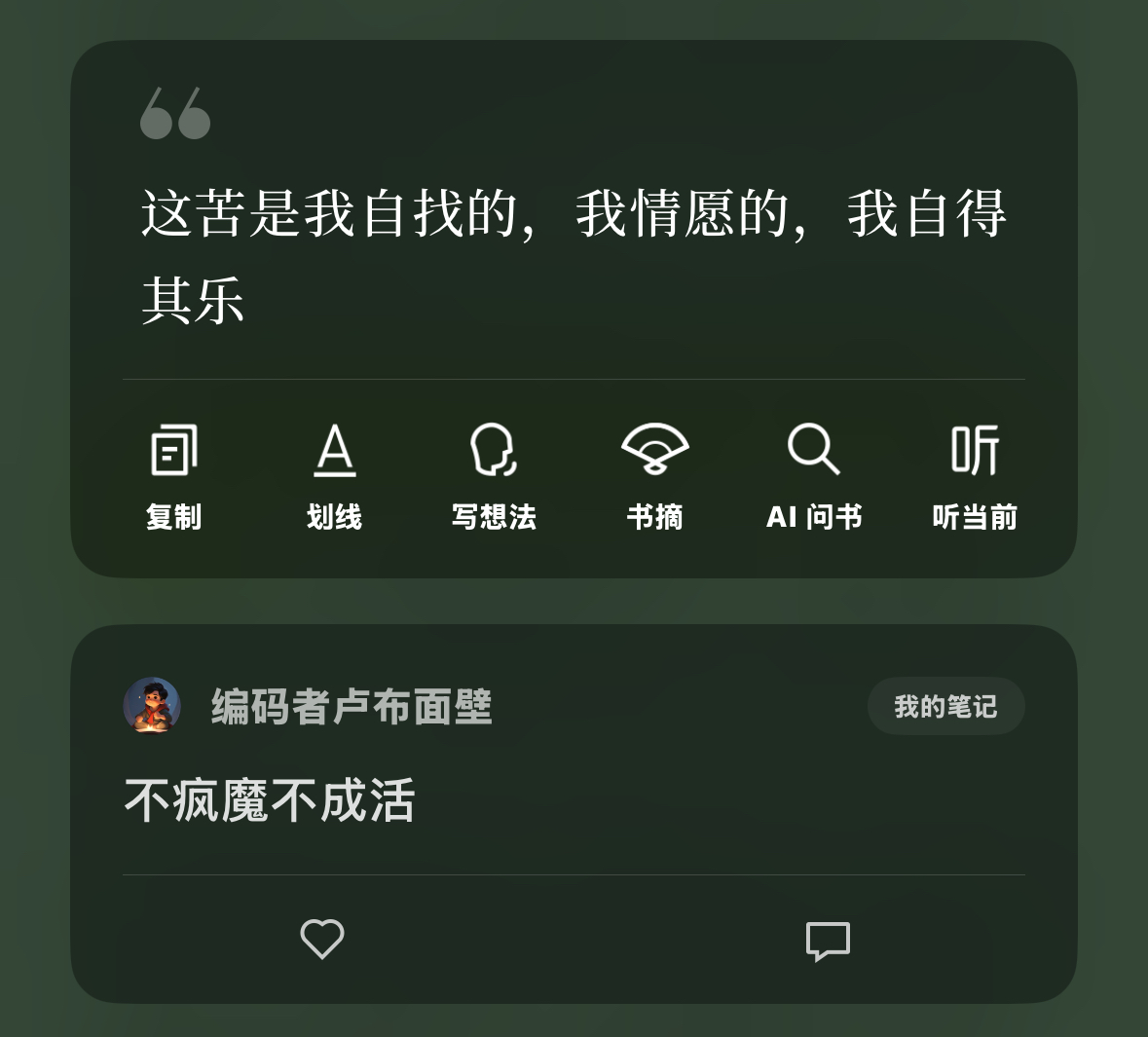Viewport: 1148px width, 1037px height.
Task: Listen from here with 听当前
Action: tap(975, 475)
